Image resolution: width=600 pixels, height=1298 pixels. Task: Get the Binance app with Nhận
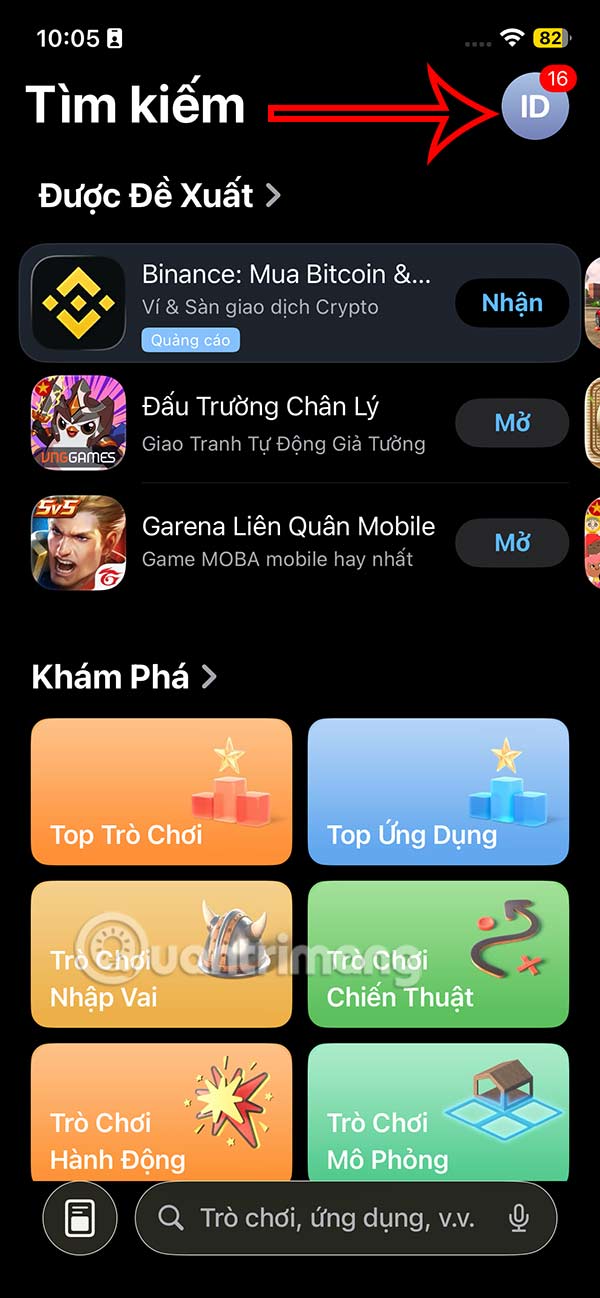[x=512, y=302]
